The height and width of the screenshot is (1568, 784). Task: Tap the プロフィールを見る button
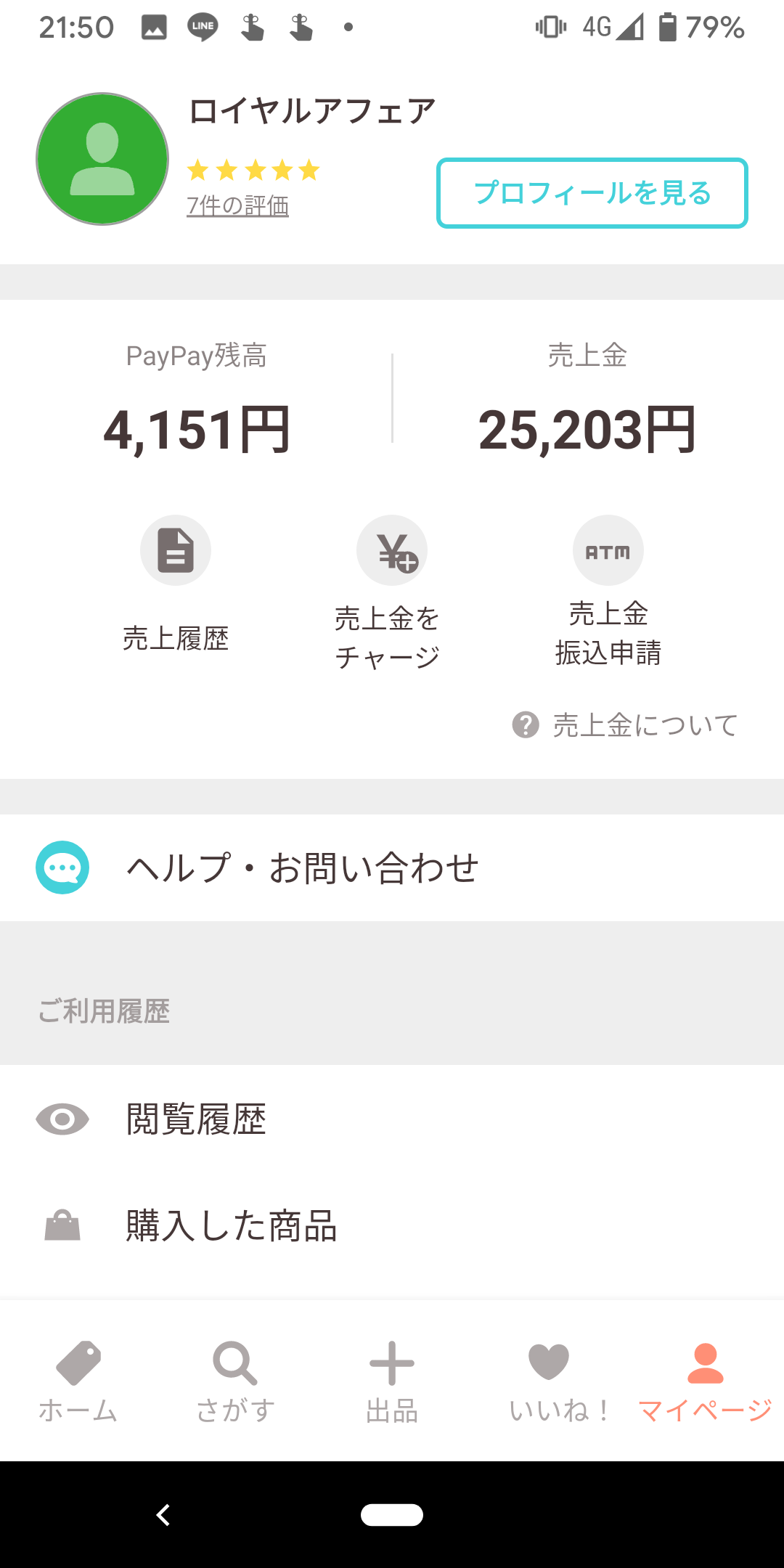tap(592, 193)
